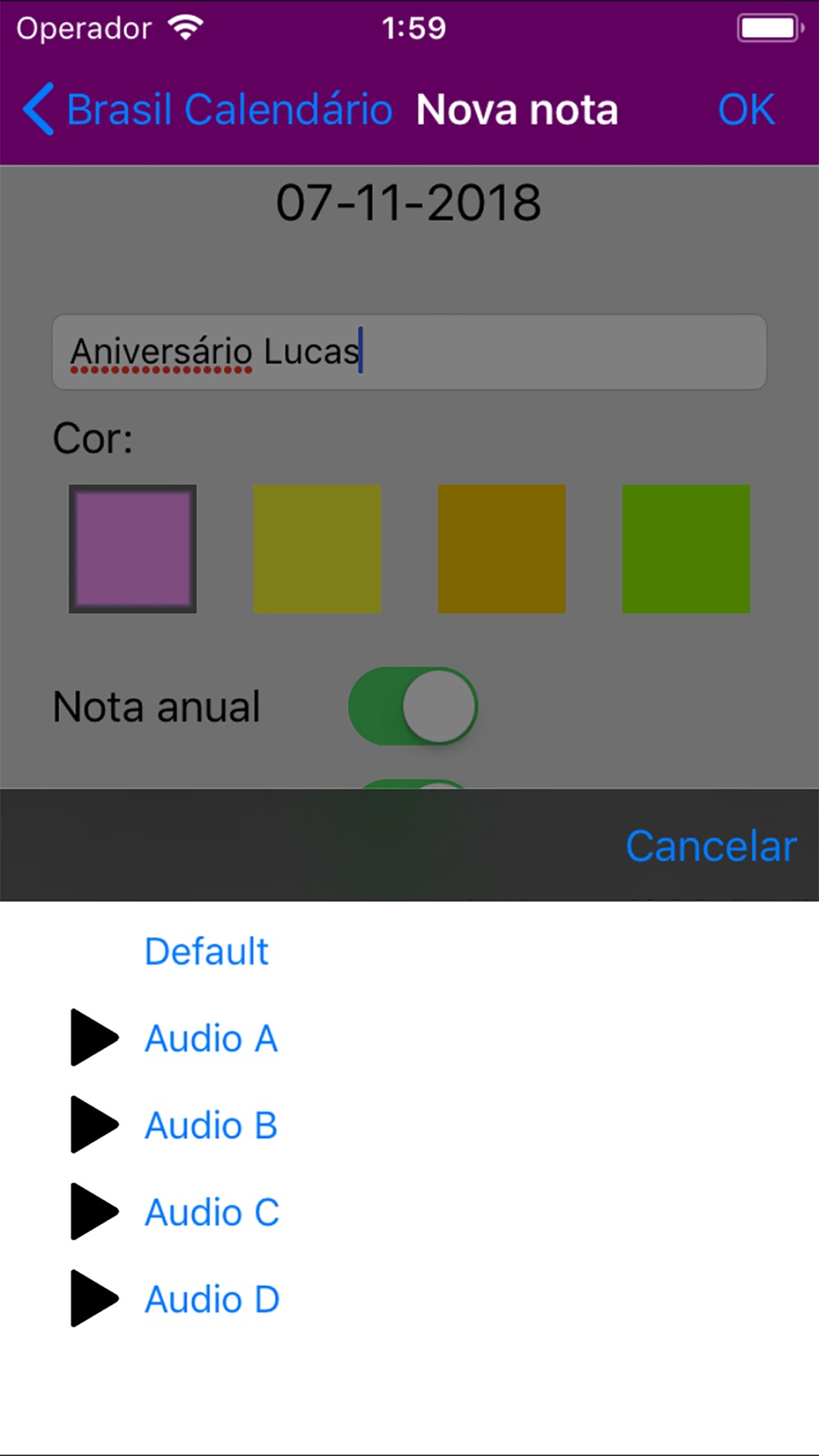Select Audio B as the sound
The width and height of the screenshot is (819, 1456).
coord(211,1125)
